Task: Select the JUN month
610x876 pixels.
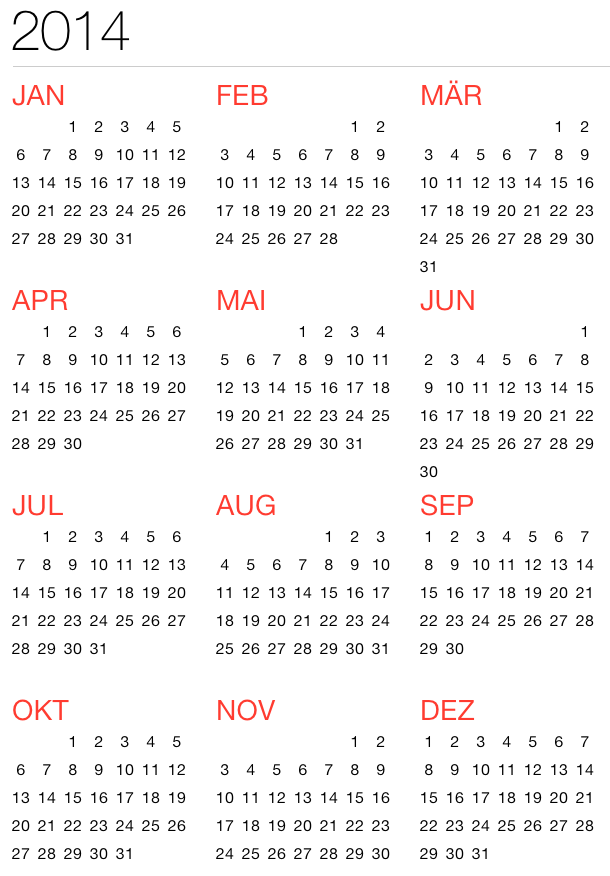Action: (447, 301)
